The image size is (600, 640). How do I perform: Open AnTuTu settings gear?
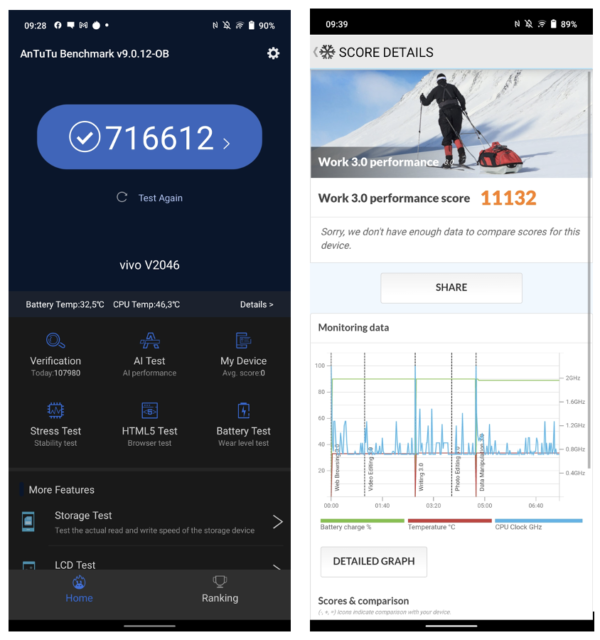(x=273, y=53)
